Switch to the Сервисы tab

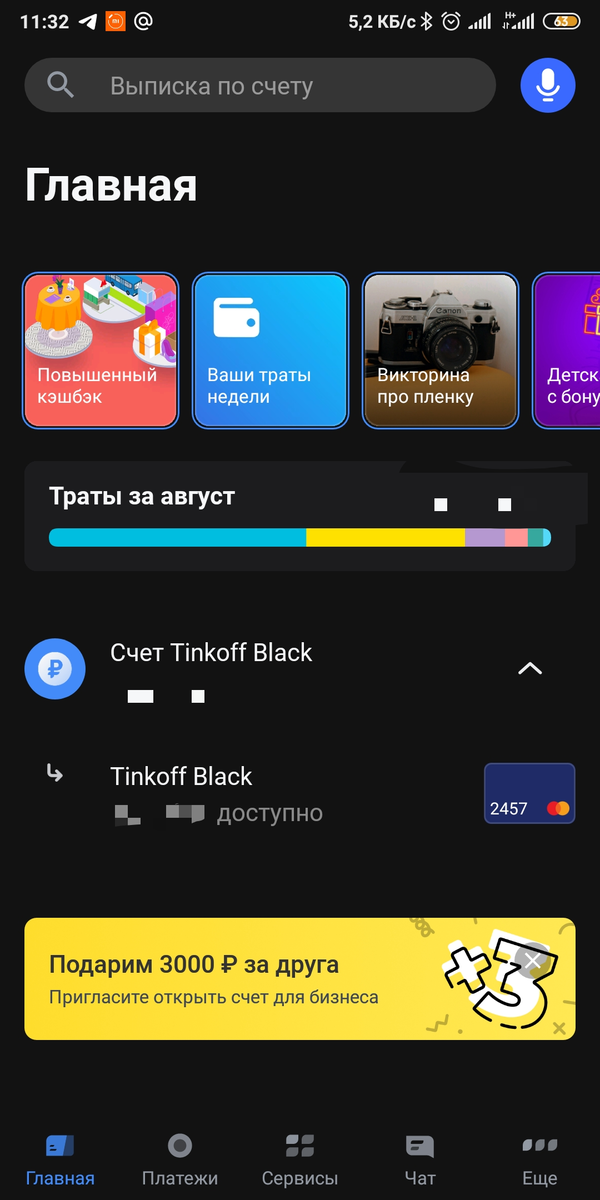tap(300, 1158)
